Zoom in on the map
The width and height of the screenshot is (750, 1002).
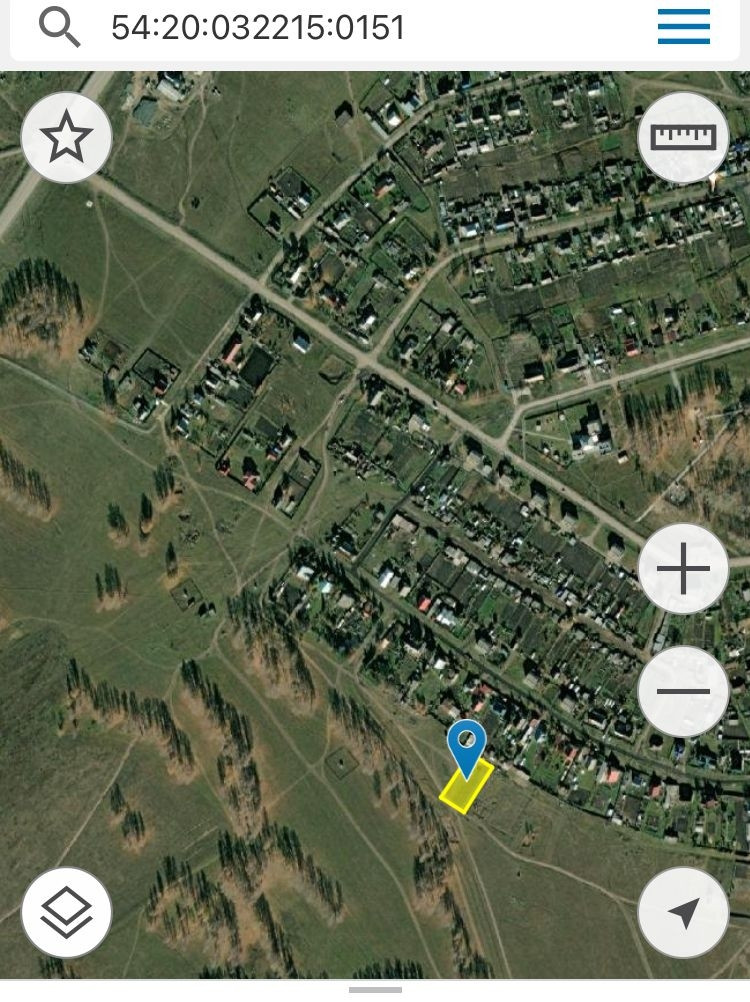[x=684, y=570]
